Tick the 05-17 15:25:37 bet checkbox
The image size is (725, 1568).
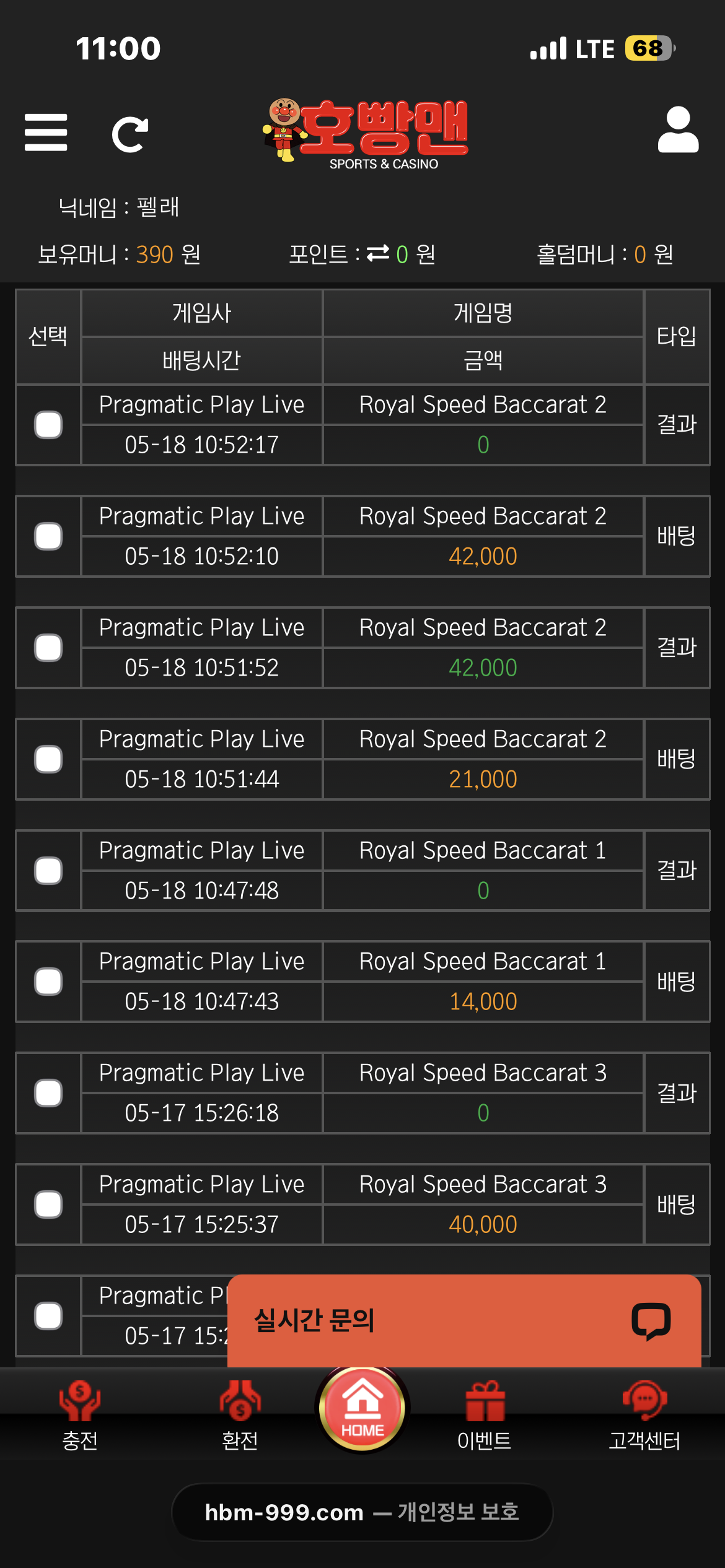click(48, 1204)
